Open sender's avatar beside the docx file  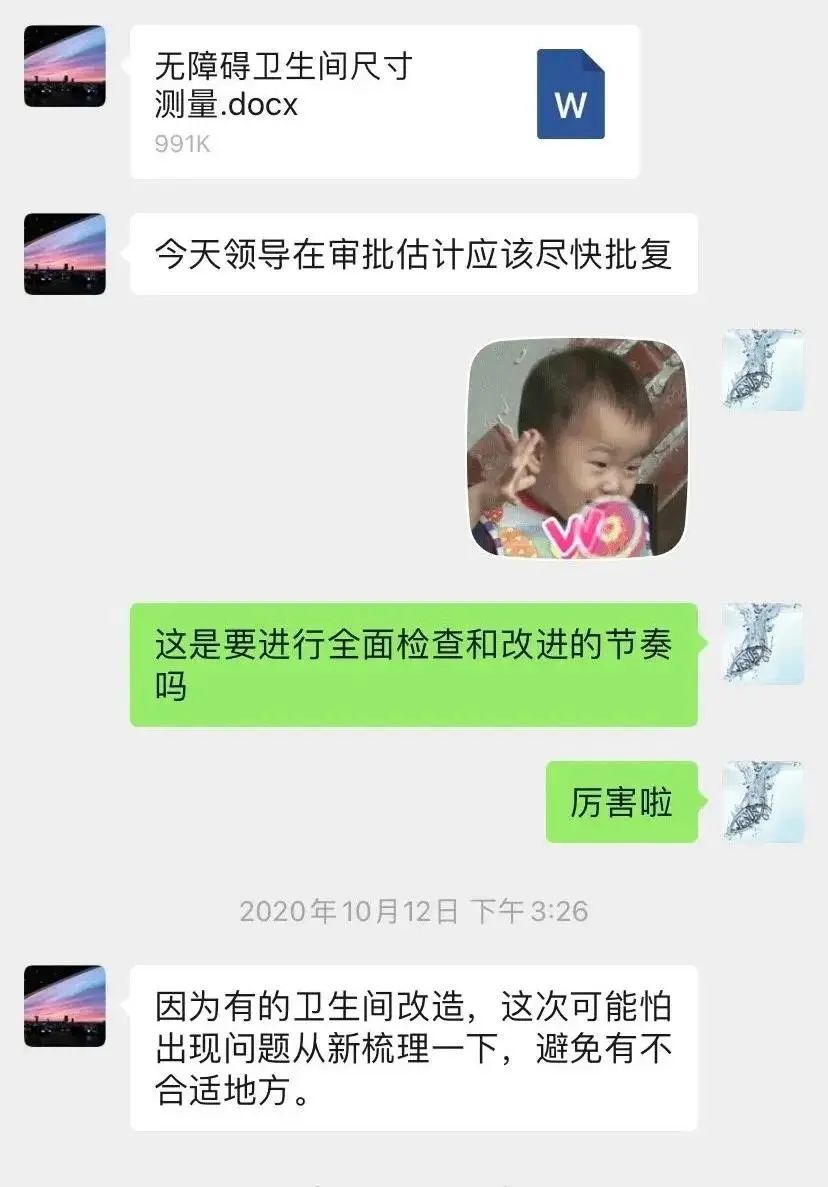tap(65, 66)
